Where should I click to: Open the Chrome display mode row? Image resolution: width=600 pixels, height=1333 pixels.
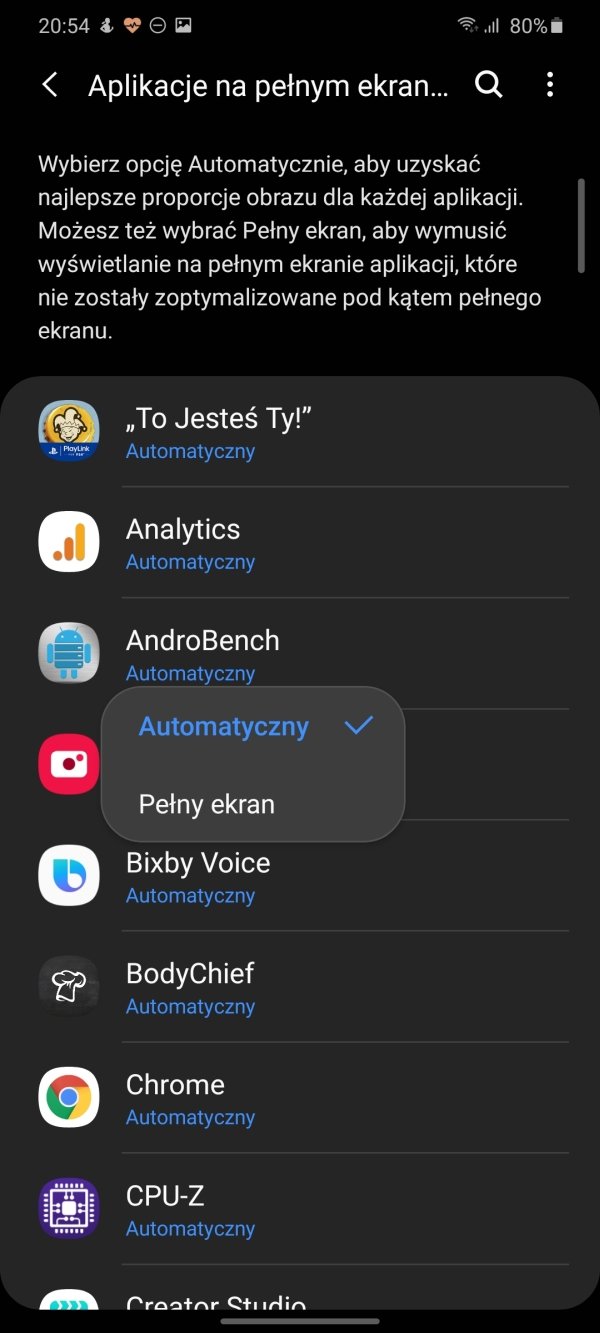[x=300, y=1098]
